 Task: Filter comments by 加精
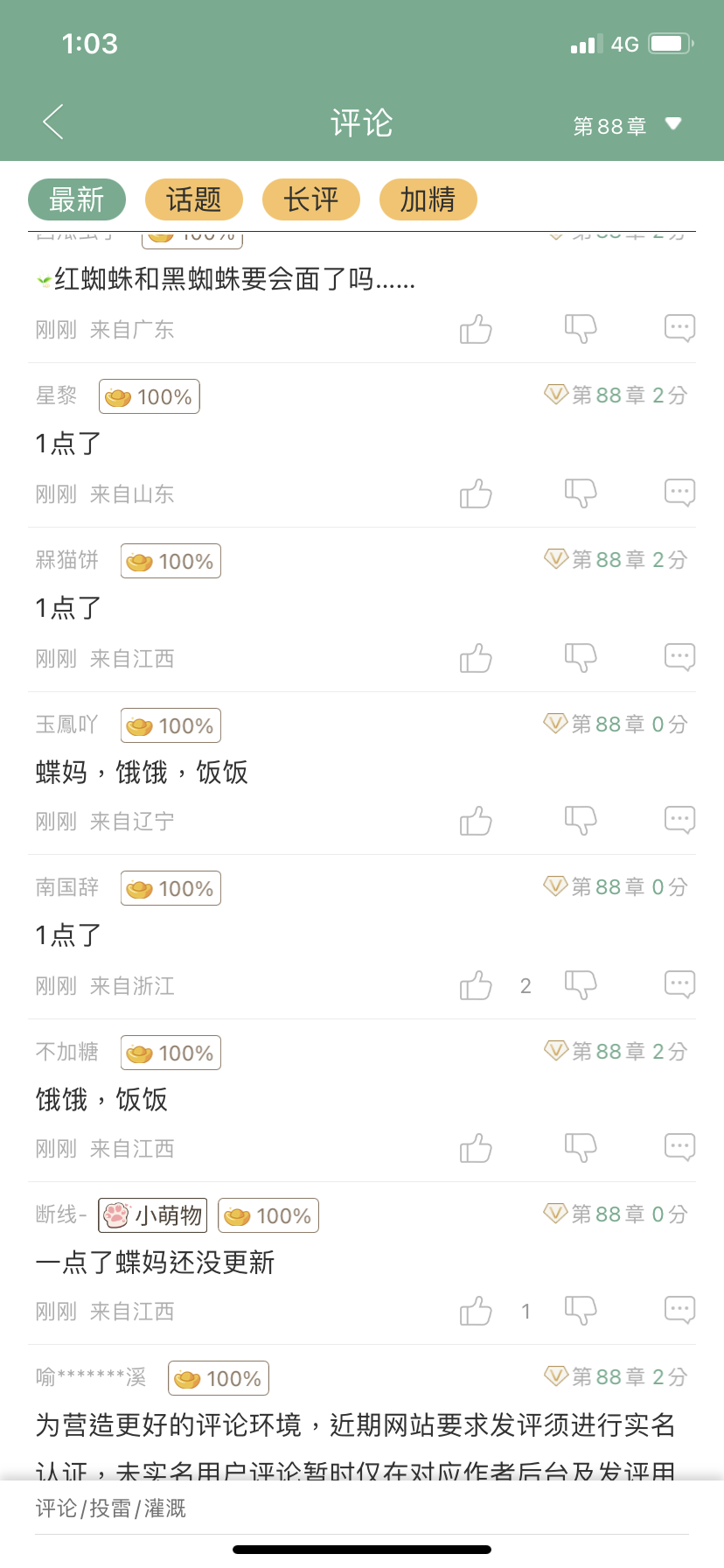pos(428,199)
